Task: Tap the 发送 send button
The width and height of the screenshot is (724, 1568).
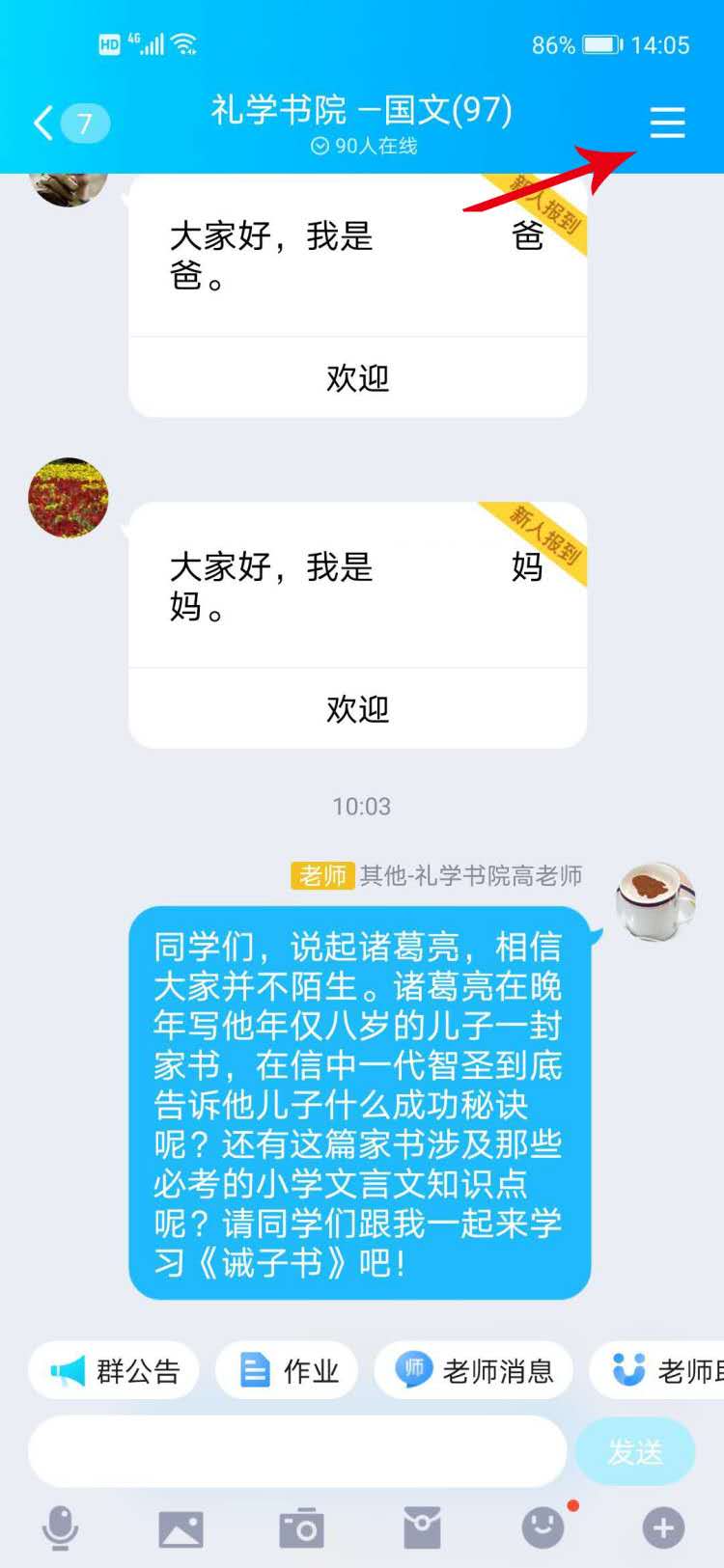Action: (x=634, y=1451)
